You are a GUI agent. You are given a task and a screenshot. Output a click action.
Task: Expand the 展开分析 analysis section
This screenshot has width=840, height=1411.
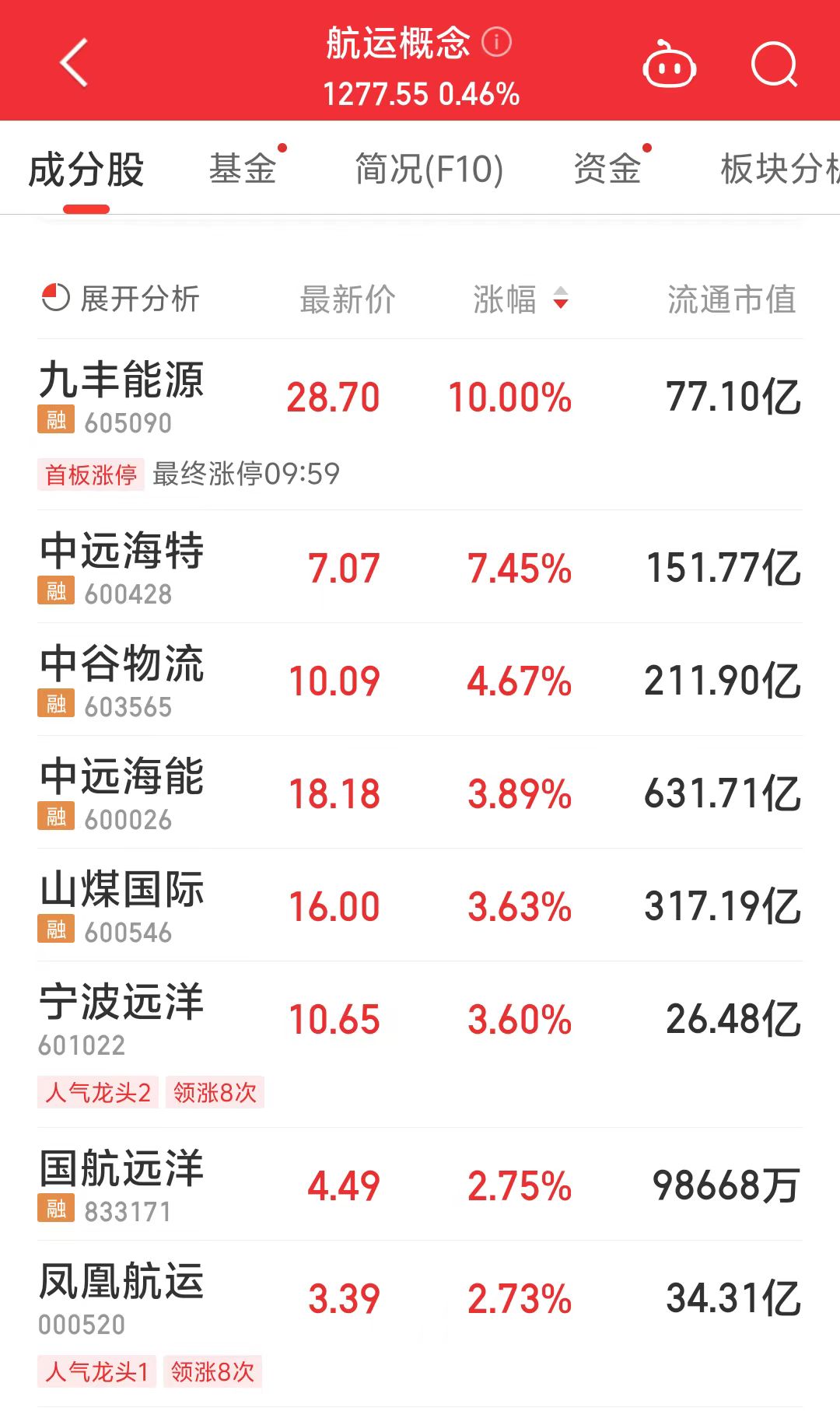(x=121, y=299)
